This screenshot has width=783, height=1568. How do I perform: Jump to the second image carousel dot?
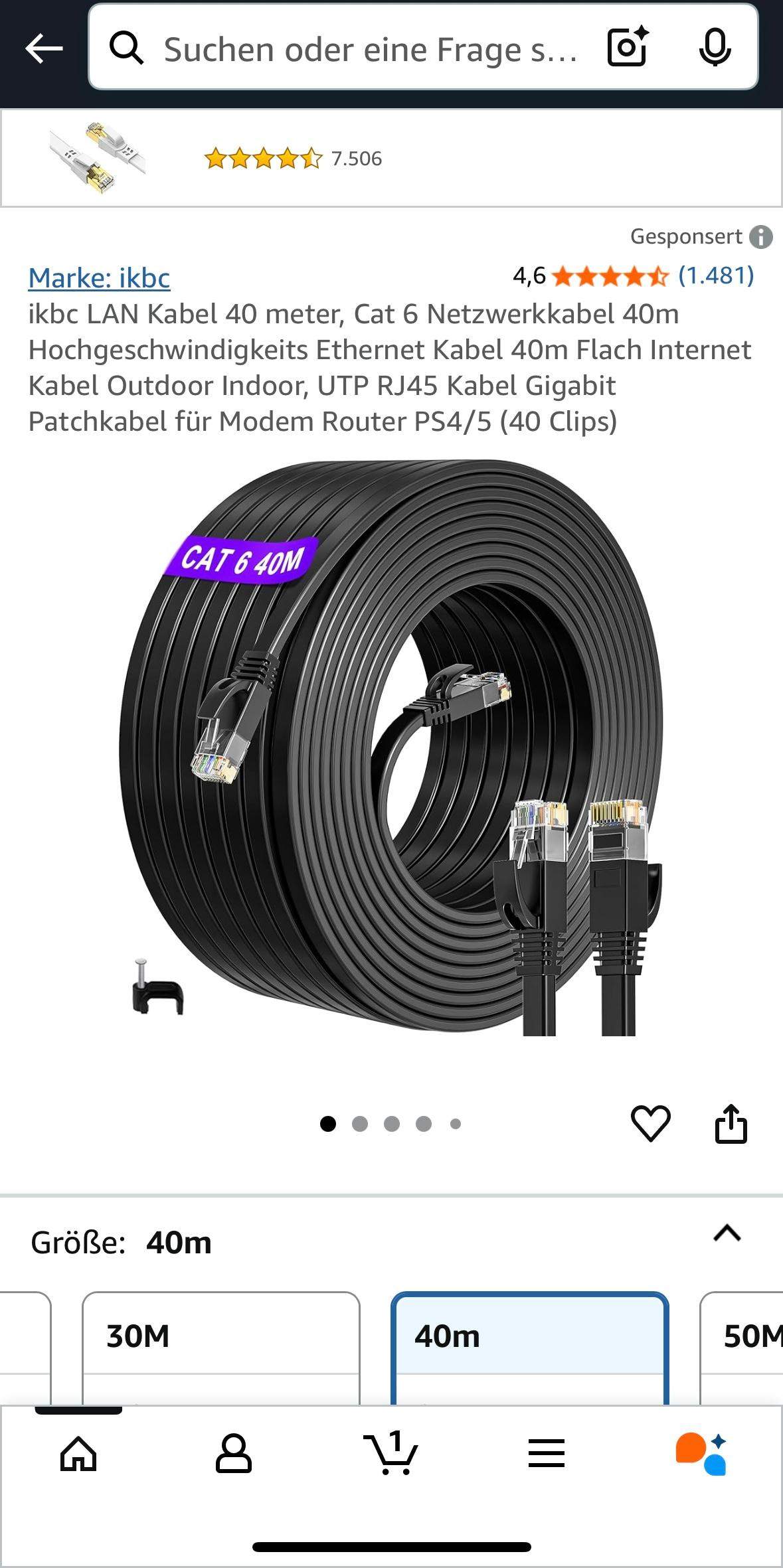(x=360, y=1123)
